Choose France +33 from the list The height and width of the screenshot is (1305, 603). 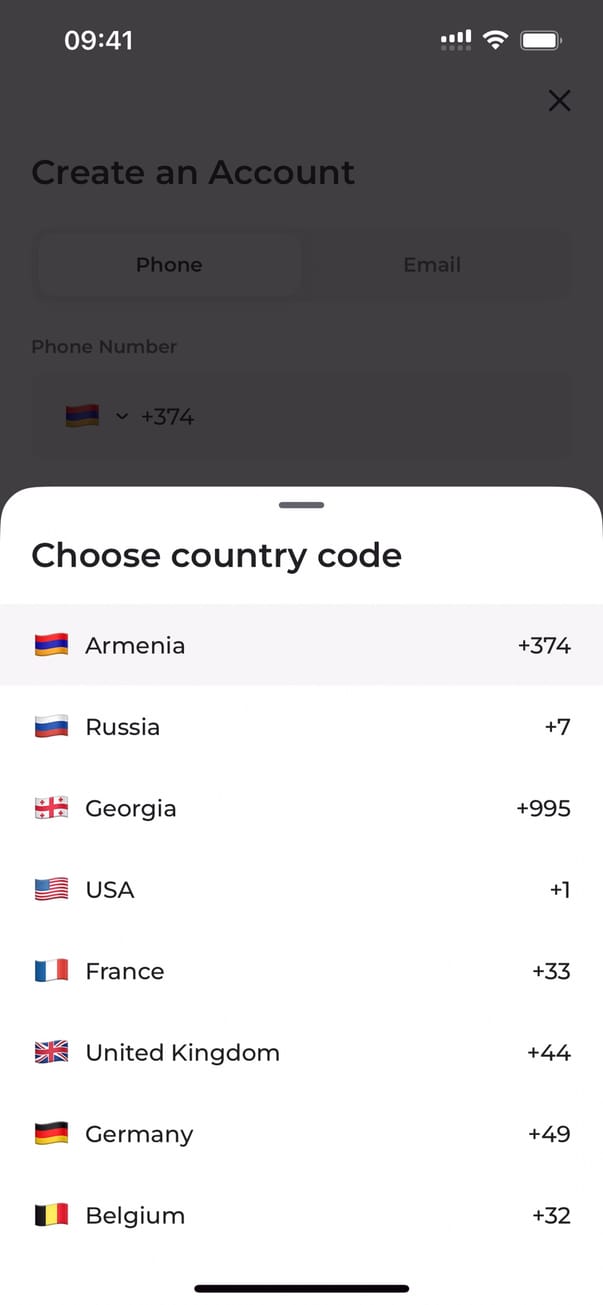tap(301, 971)
